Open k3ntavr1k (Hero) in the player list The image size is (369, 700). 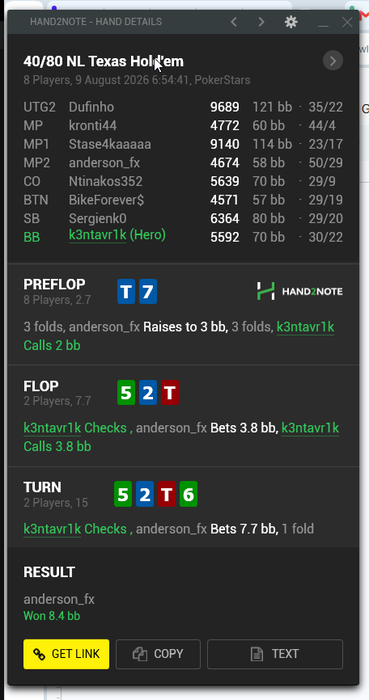coord(117,235)
